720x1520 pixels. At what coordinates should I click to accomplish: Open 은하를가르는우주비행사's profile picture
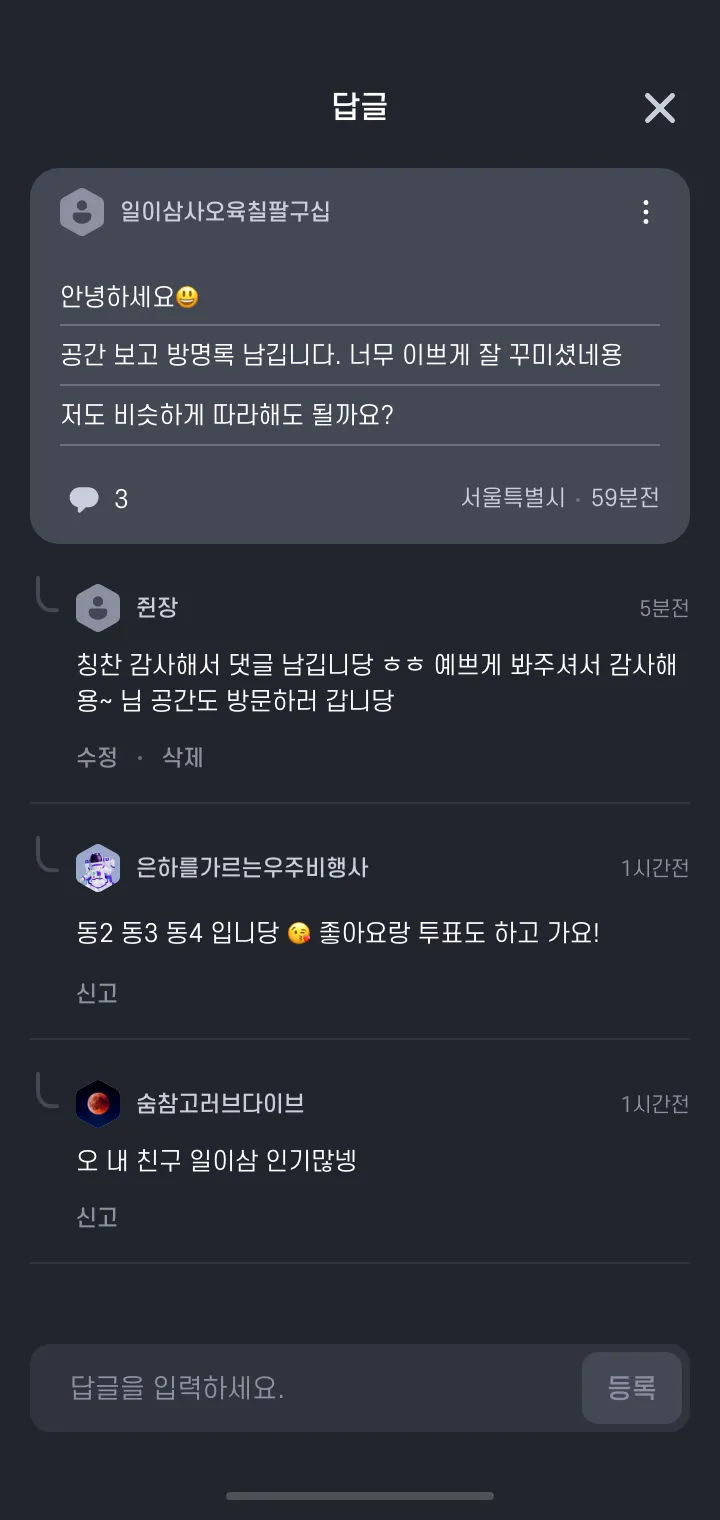pyautogui.click(x=98, y=868)
